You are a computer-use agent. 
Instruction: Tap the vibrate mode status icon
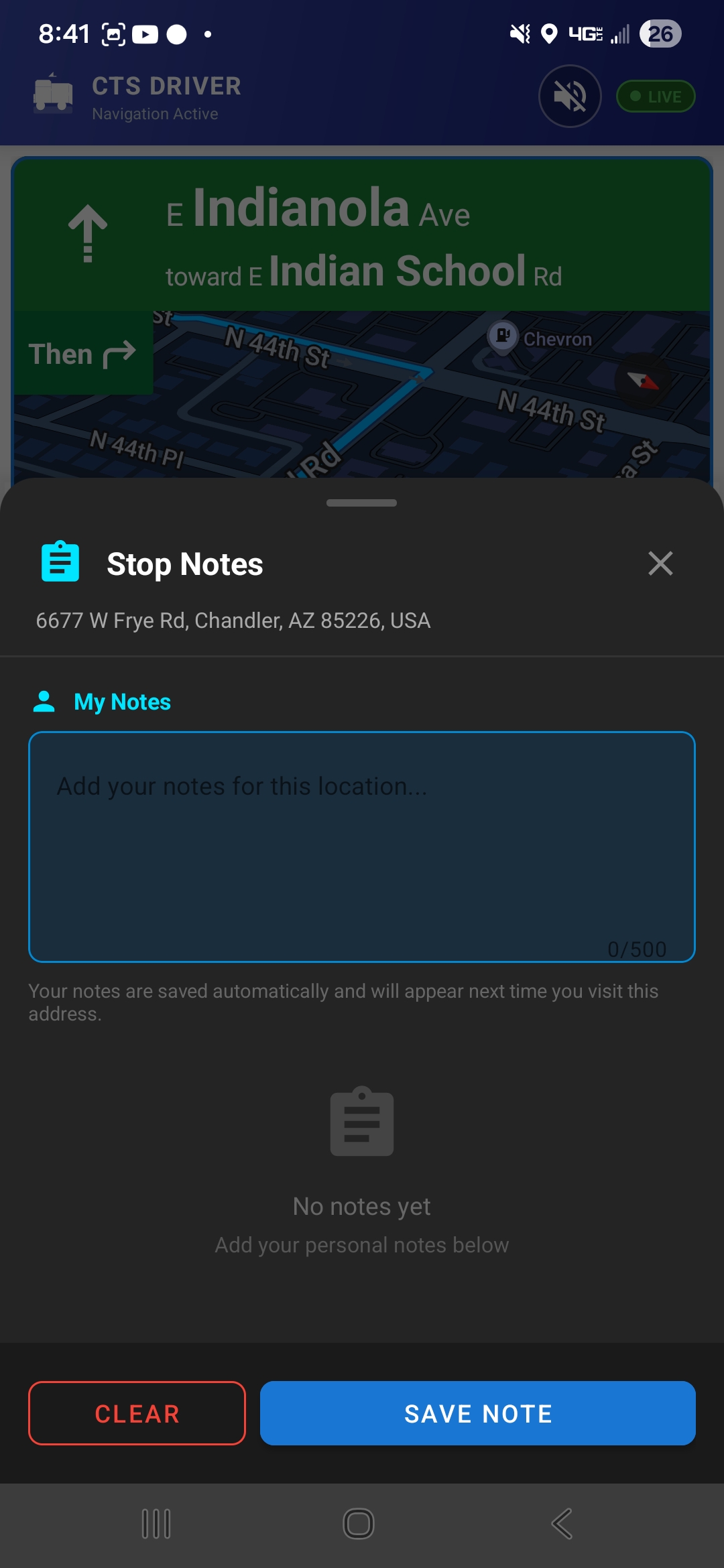(x=520, y=34)
